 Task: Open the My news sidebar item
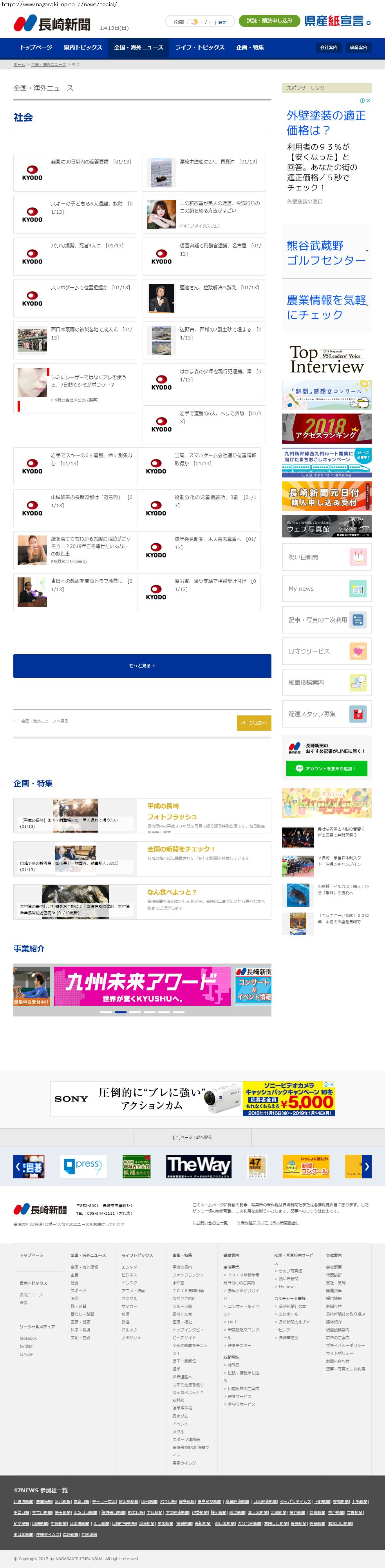click(327, 589)
